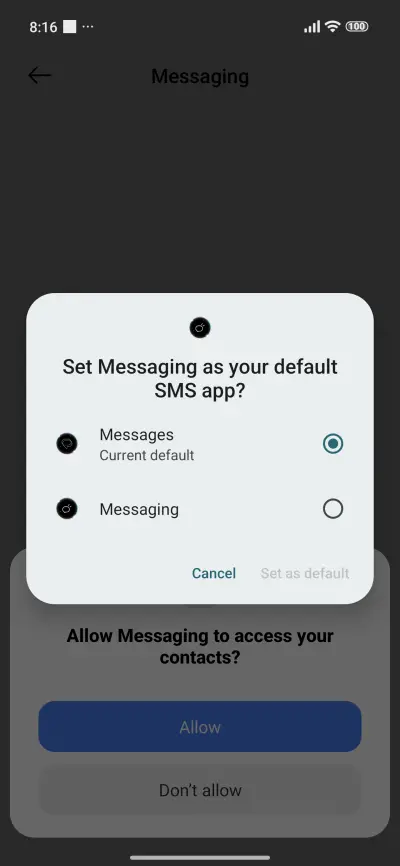Tap Set as default

[x=305, y=573]
